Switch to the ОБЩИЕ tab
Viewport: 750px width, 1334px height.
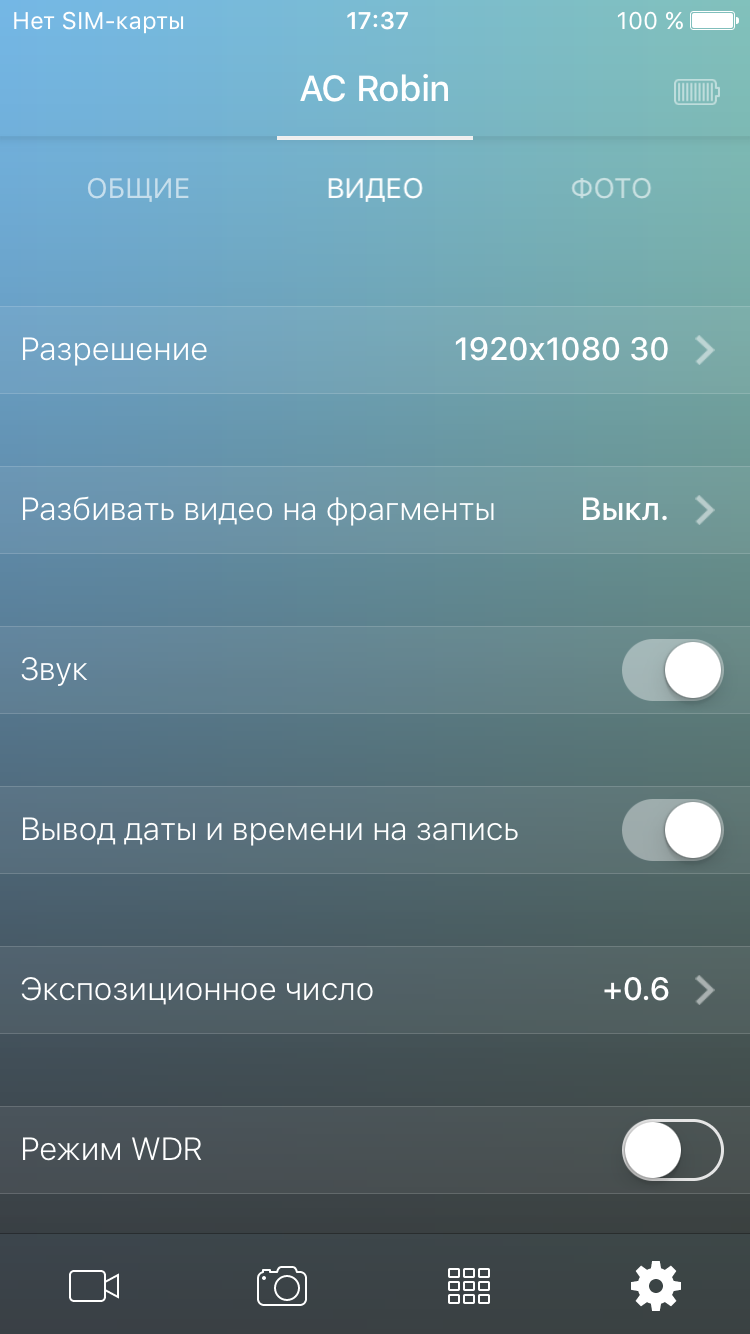point(138,188)
